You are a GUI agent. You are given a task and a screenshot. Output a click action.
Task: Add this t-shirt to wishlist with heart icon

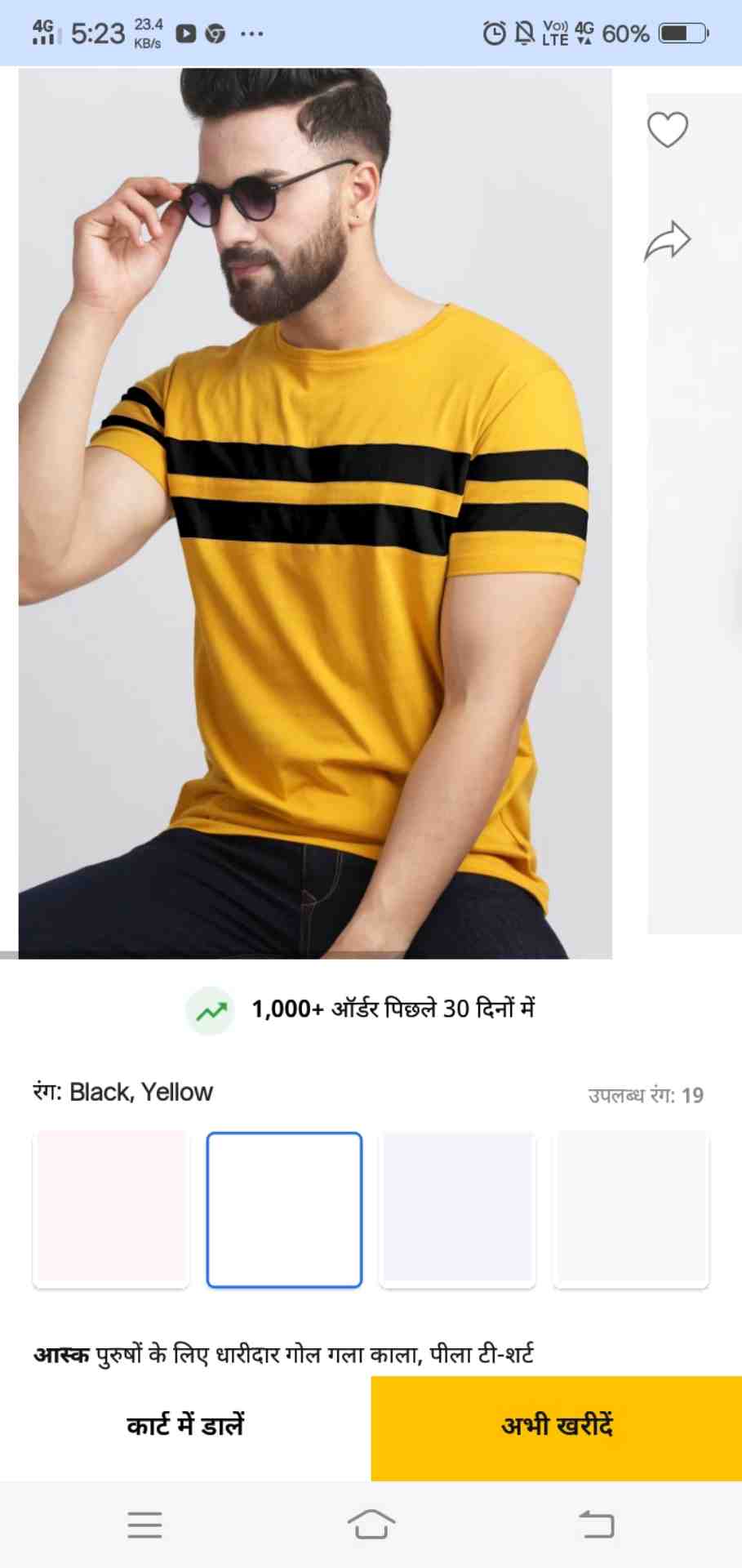[x=668, y=130]
